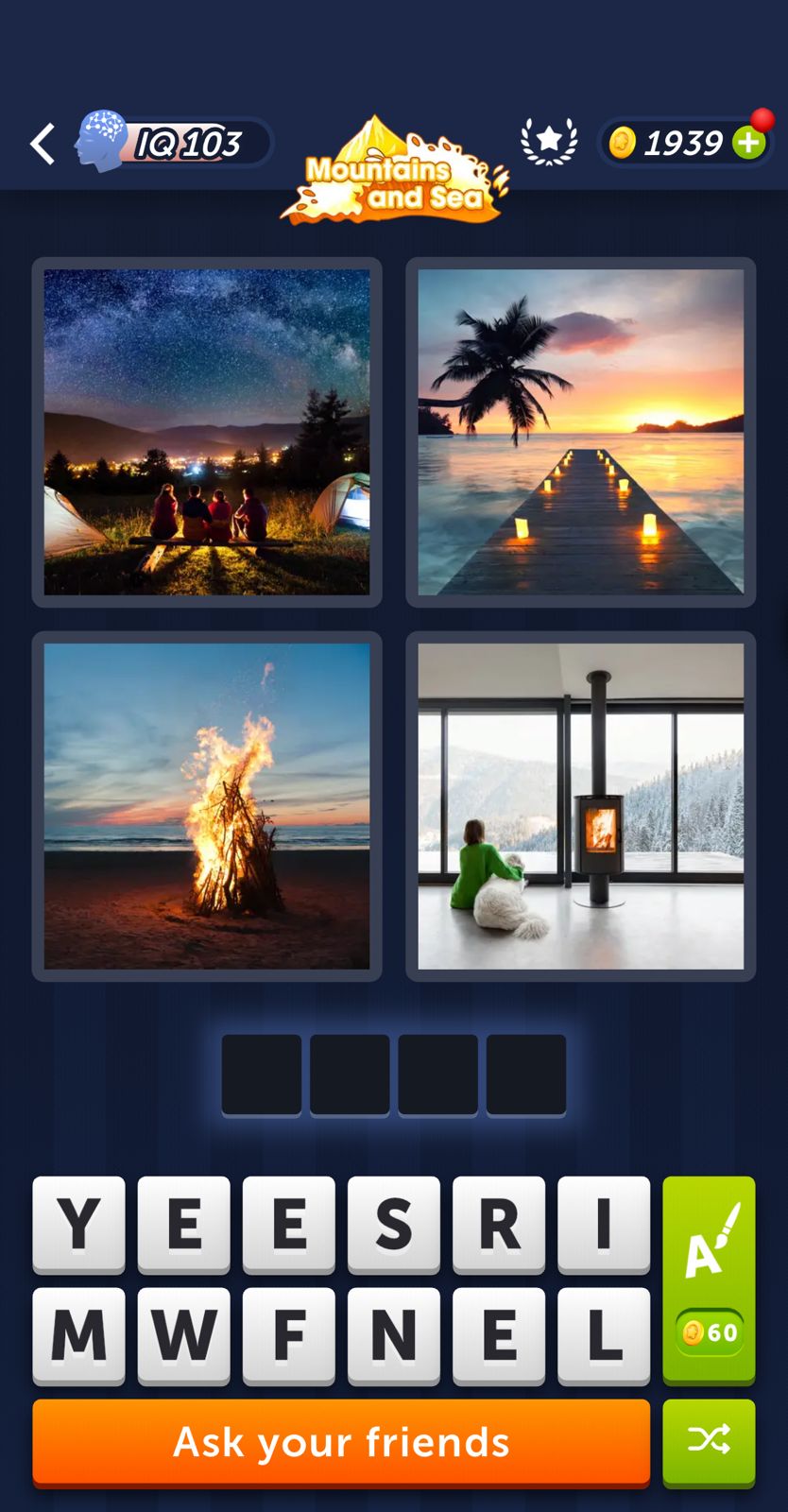Enlarge the sunset pier with lanterns picture
The height and width of the screenshot is (1512, 788).
[x=580, y=432]
